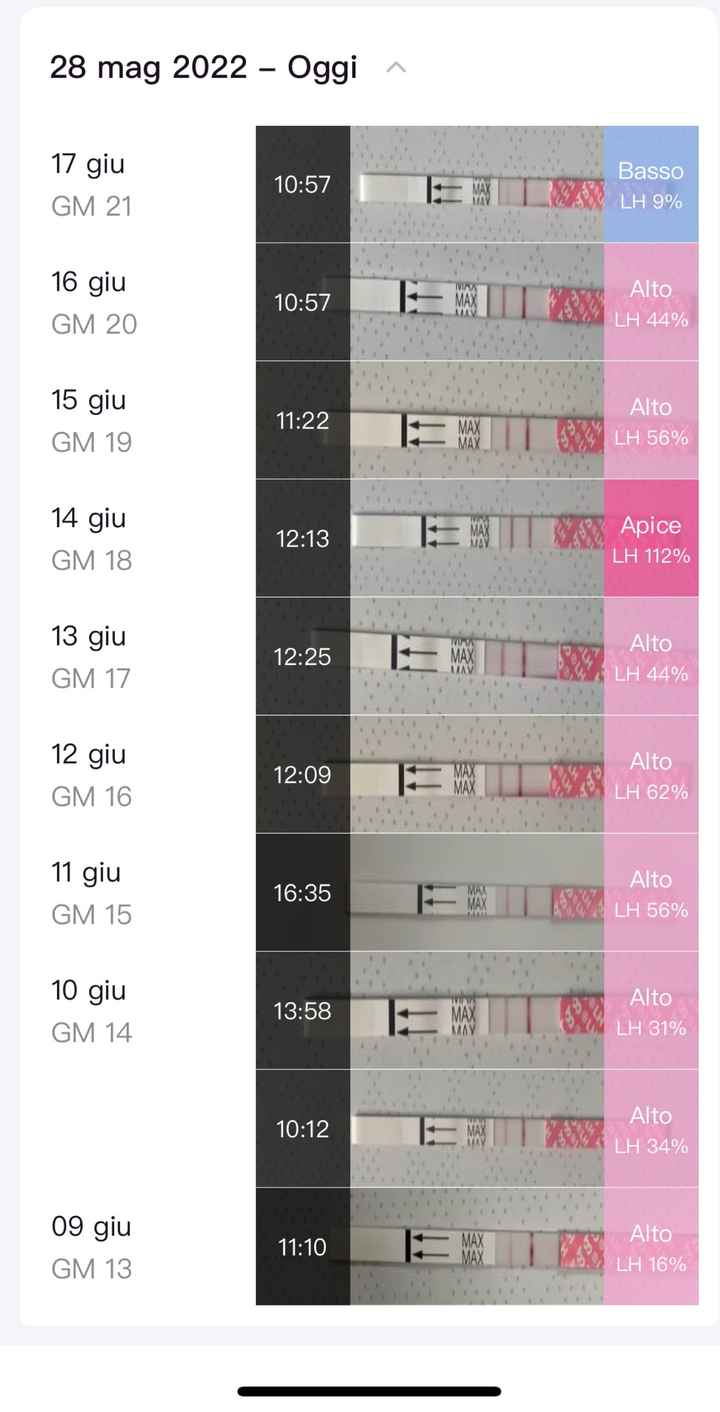Open the 09 giu test with LH 16%

pos(477,1246)
